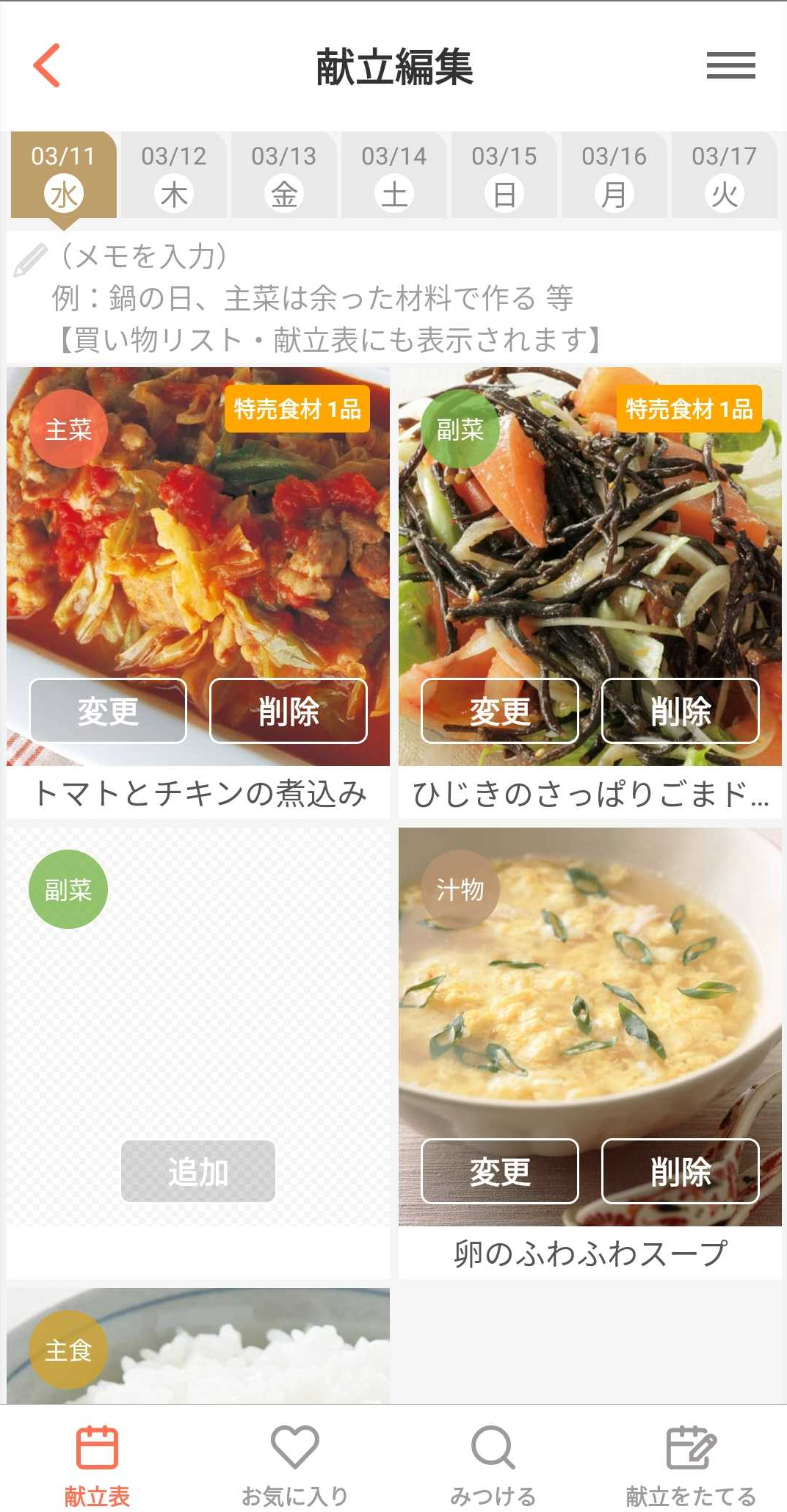The height and width of the screenshot is (1512, 787).
Task: Open the hamburger menu
Action: tap(730, 65)
